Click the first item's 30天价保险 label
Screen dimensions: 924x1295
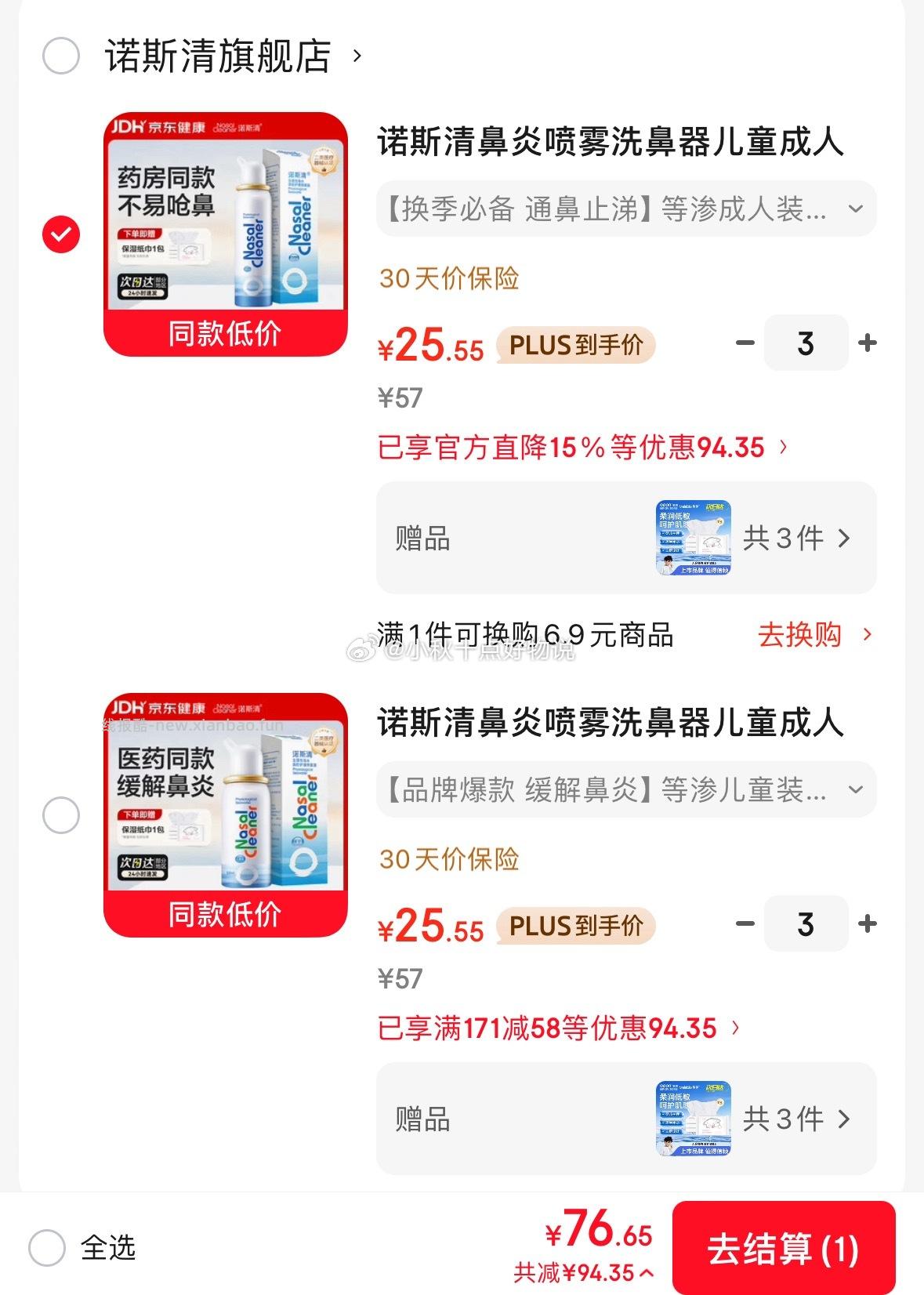click(x=448, y=280)
